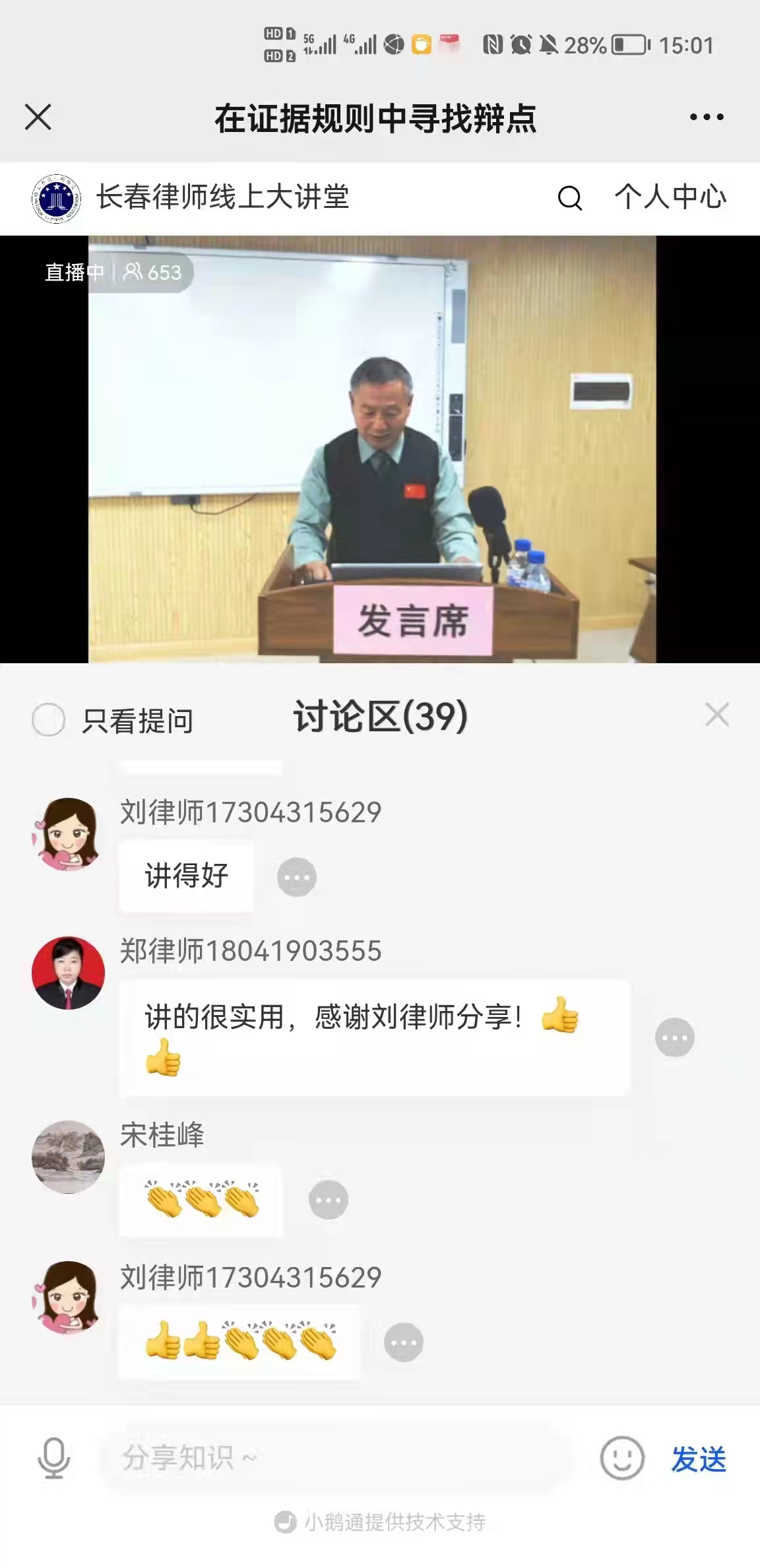Open options for 郑律师18041903555's comment

pyautogui.click(x=674, y=1037)
